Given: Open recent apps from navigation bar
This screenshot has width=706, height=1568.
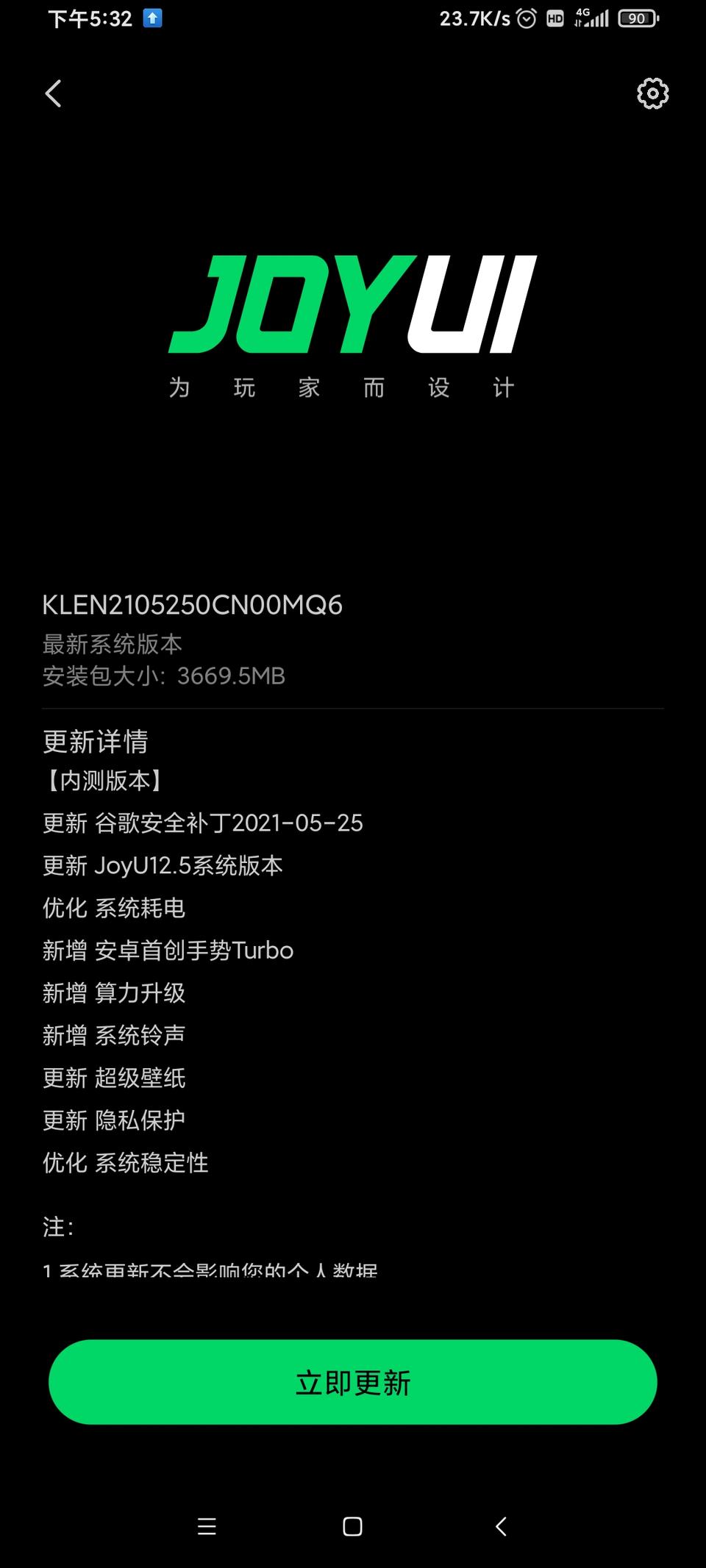Looking at the screenshot, I should click(207, 1527).
